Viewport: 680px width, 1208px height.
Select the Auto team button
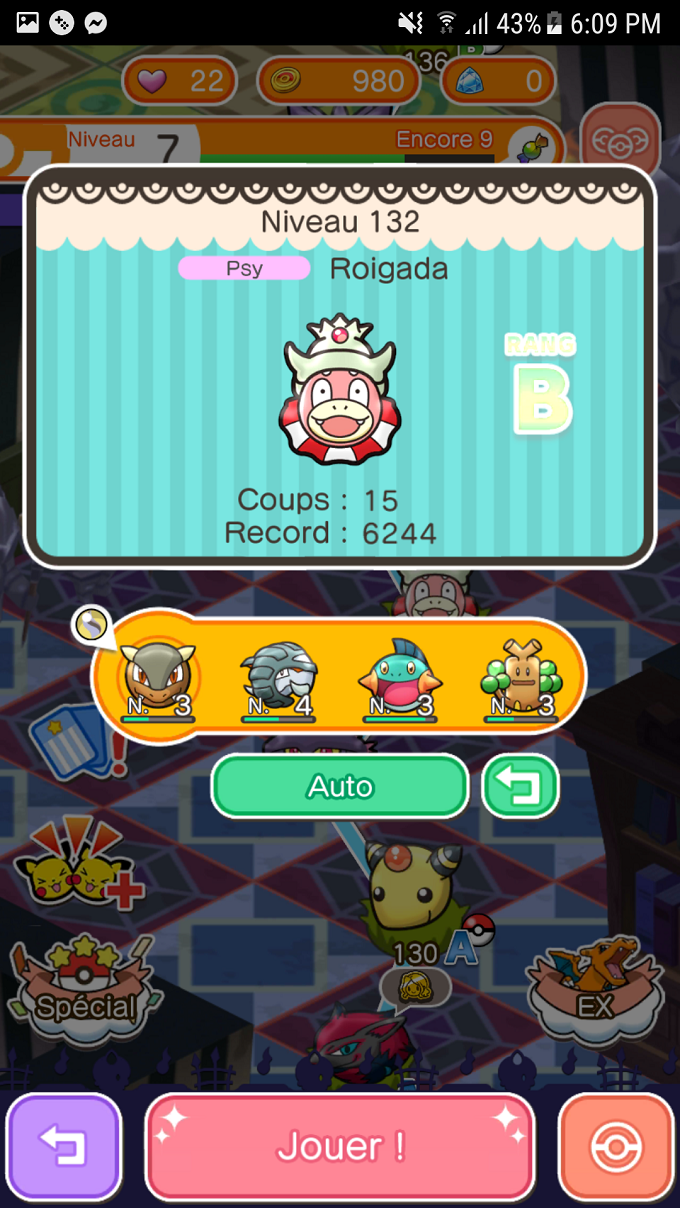[x=340, y=786]
